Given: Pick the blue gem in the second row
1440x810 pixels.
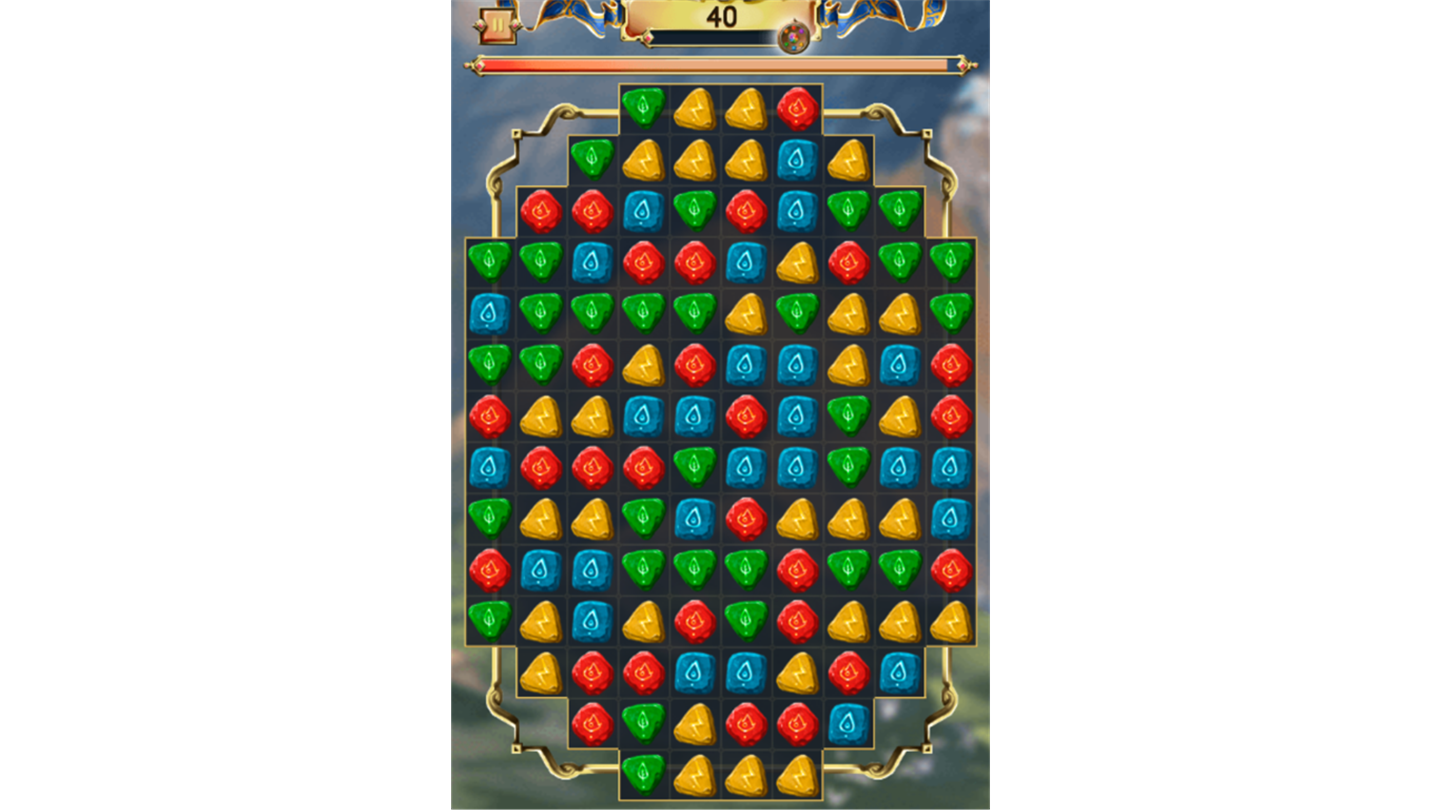Looking at the screenshot, I should click(x=797, y=159).
